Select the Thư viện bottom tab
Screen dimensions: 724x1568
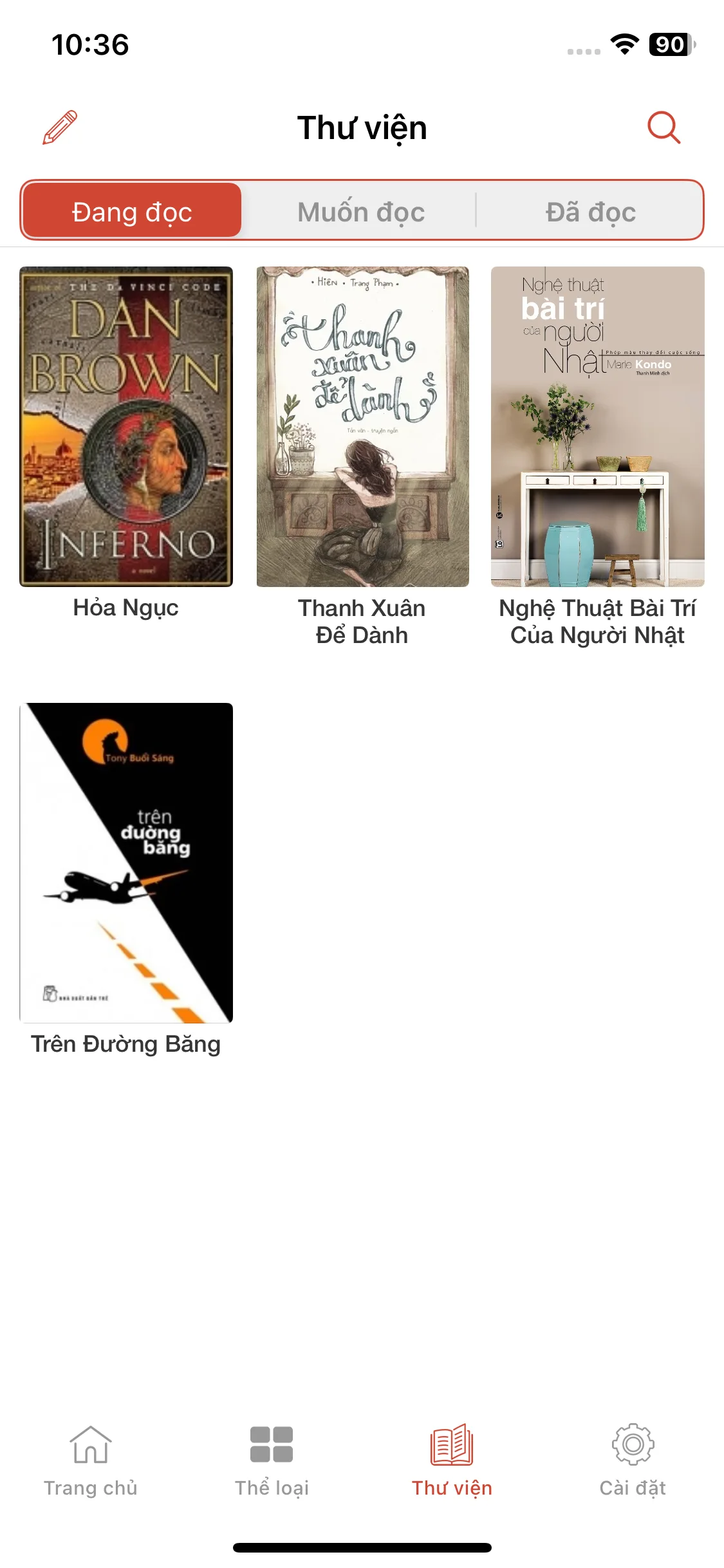tap(452, 1460)
